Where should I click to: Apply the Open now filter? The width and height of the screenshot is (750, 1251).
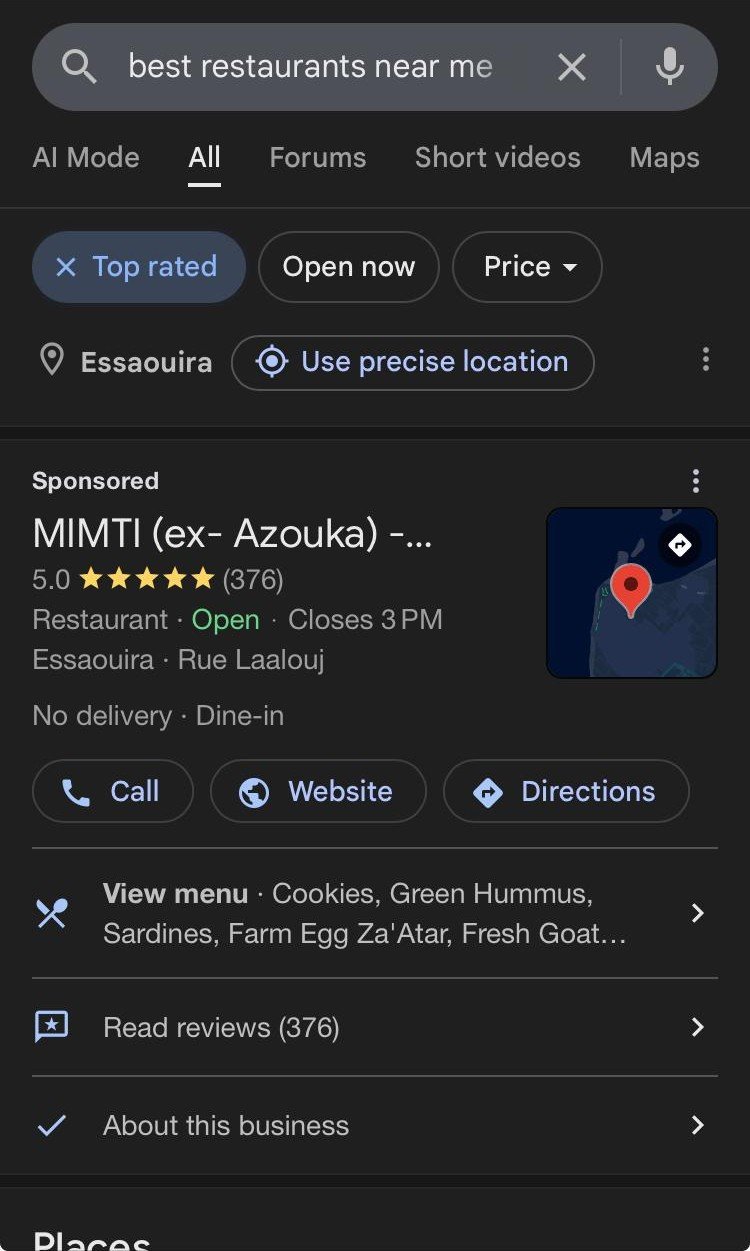click(348, 267)
